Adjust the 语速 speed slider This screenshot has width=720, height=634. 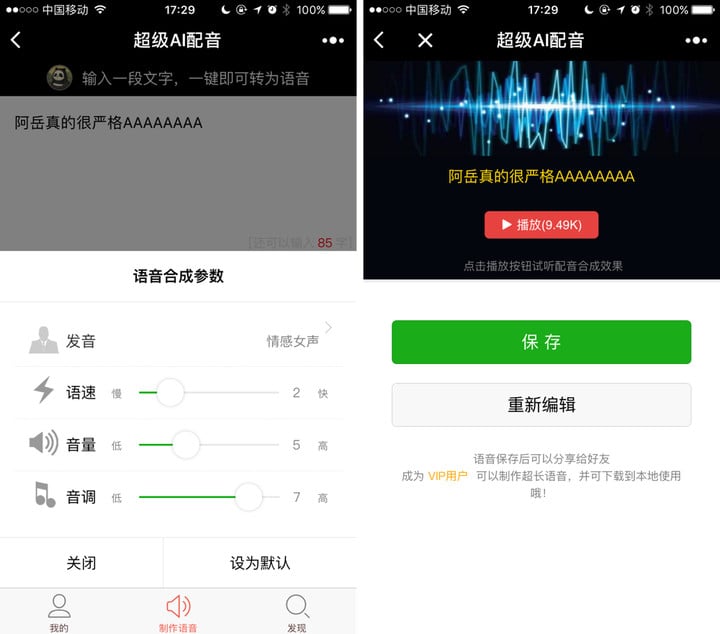tap(171, 393)
